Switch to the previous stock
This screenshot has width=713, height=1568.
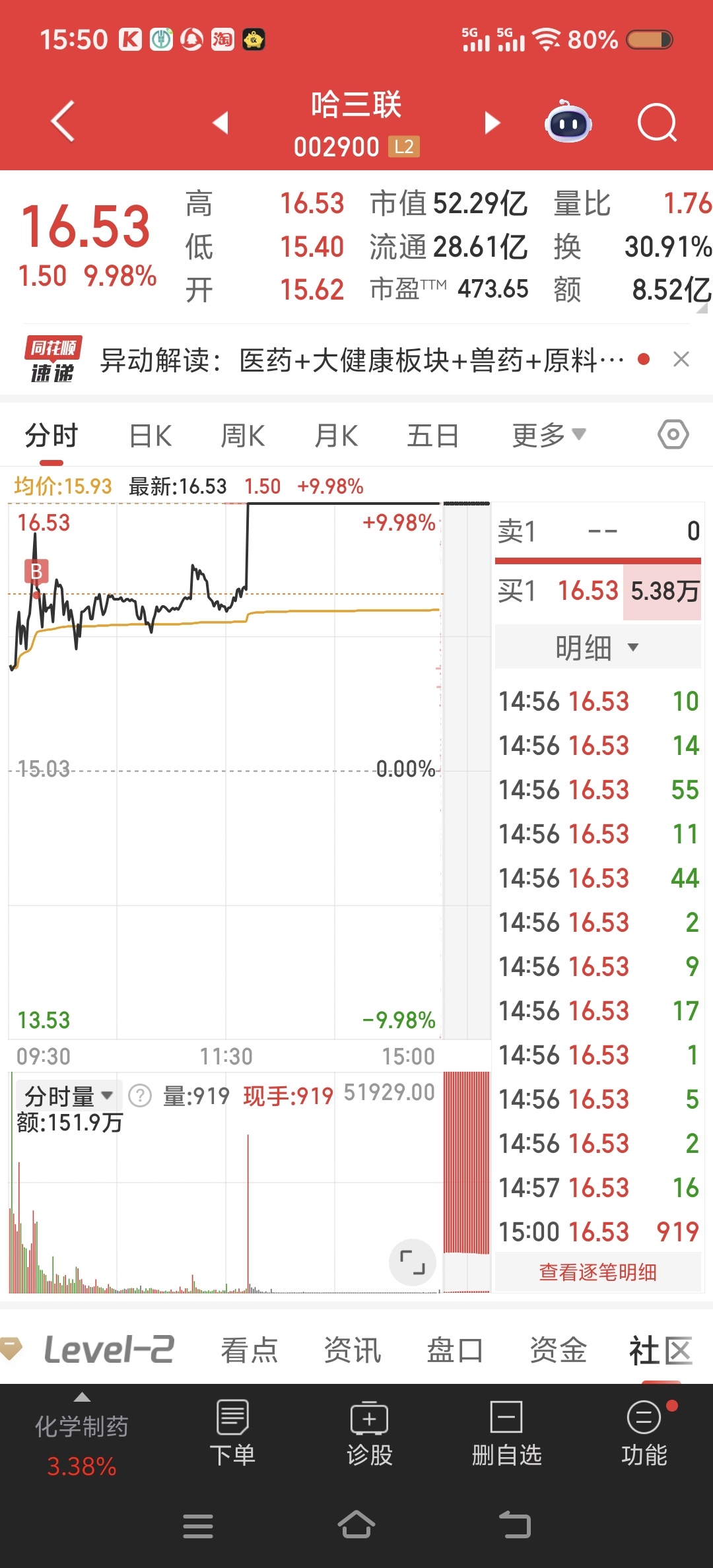click(221, 123)
